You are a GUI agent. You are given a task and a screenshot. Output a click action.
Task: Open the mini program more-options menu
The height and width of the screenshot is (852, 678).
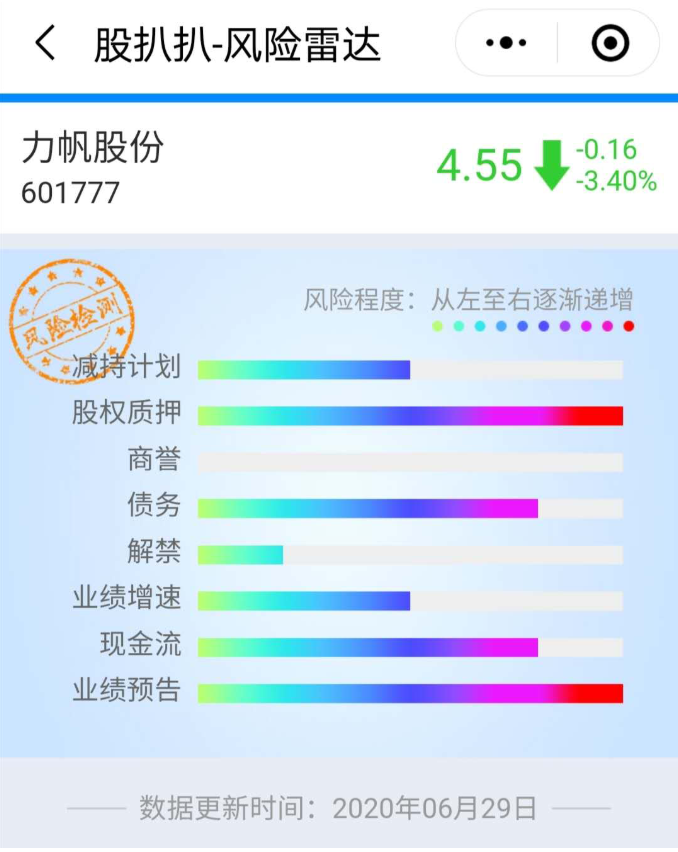[x=505, y=44]
